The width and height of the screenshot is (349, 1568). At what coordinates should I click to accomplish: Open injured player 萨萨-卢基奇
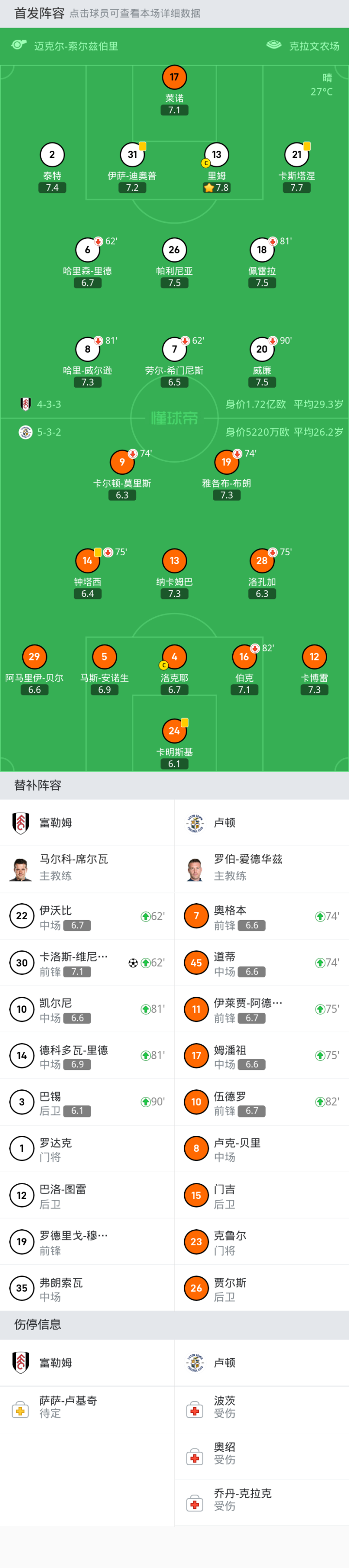tap(86, 1409)
